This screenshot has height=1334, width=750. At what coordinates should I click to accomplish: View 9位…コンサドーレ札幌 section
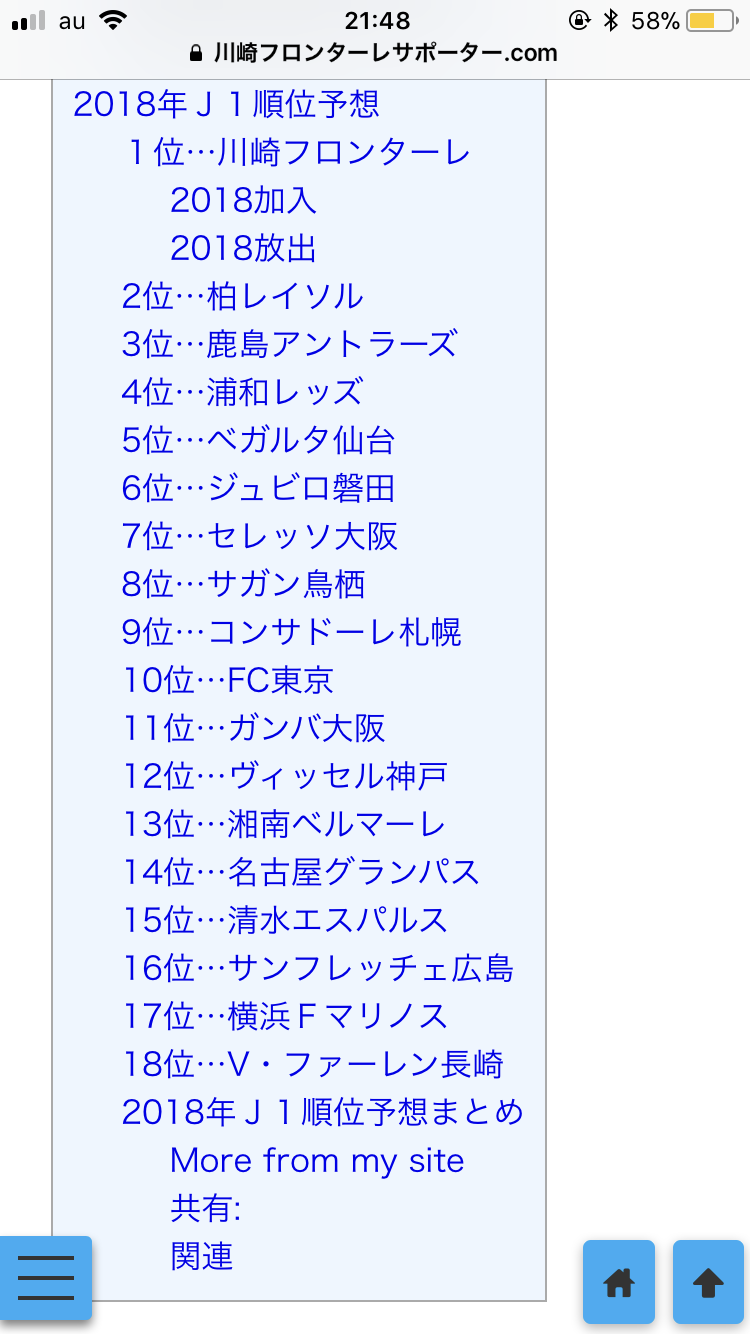[x=291, y=632]
